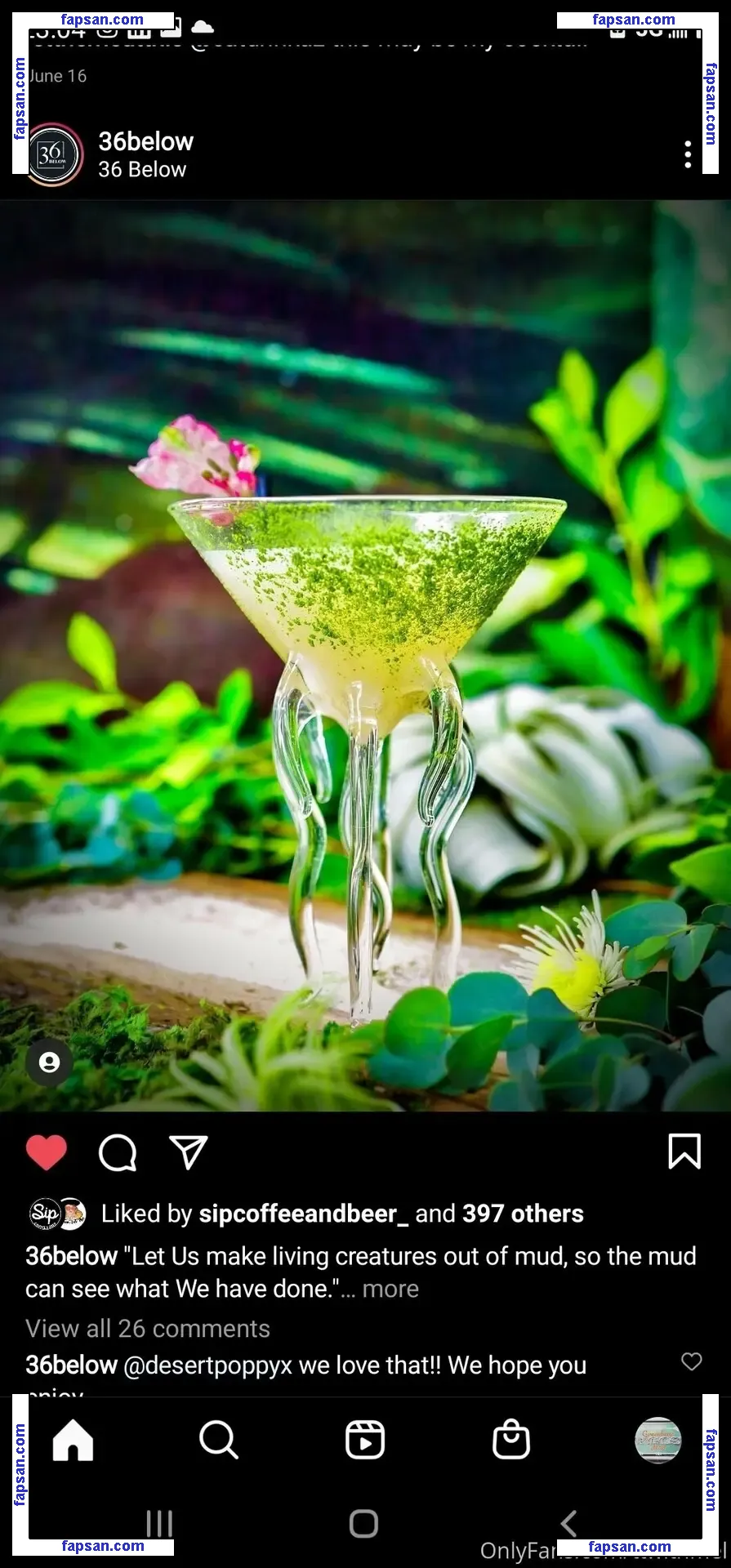Open system recent apps

point(159,1523)
